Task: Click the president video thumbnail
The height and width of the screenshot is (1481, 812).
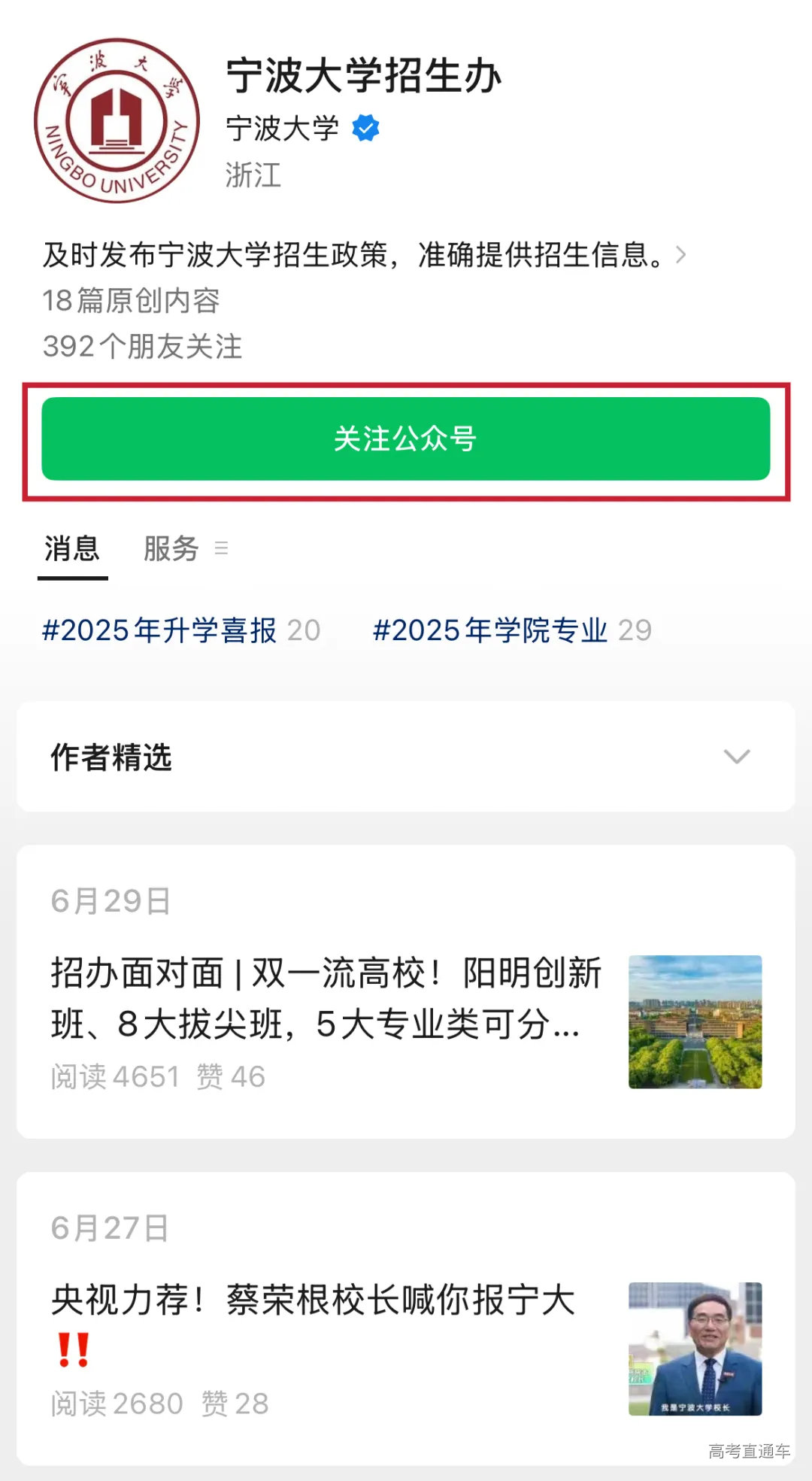Action: (x=694, y=1349)
